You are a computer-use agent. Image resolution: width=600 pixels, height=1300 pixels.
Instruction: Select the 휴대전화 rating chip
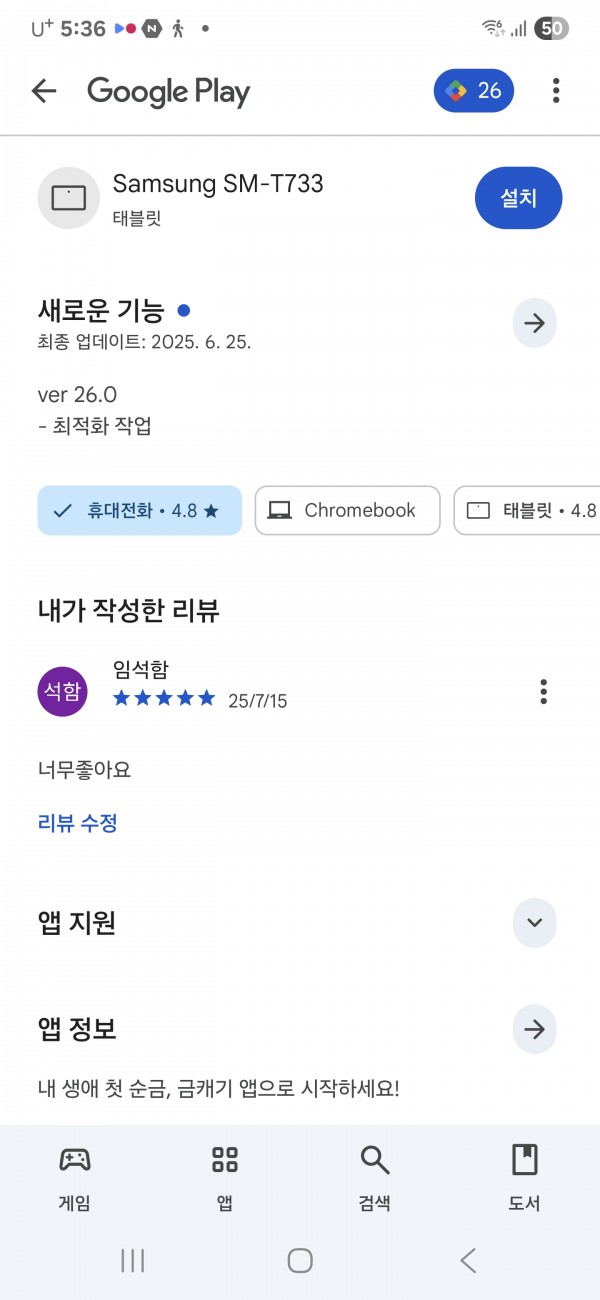pos(140,510)
